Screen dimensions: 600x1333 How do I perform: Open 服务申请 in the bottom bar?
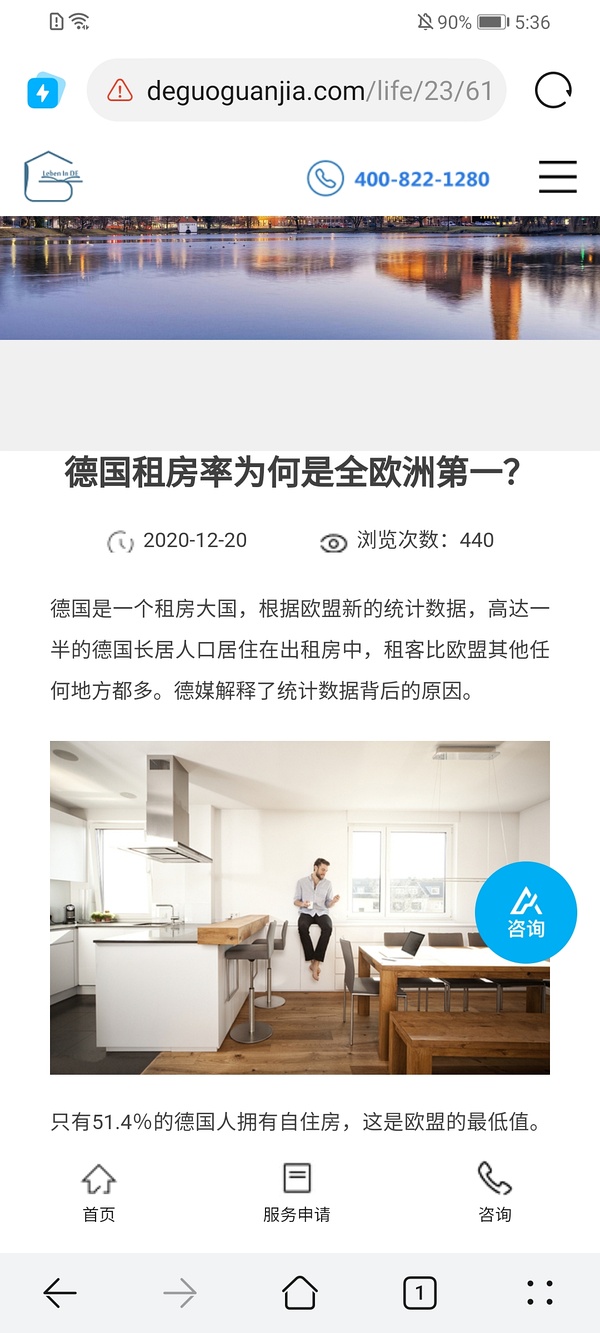click(x=297, y=1193)
